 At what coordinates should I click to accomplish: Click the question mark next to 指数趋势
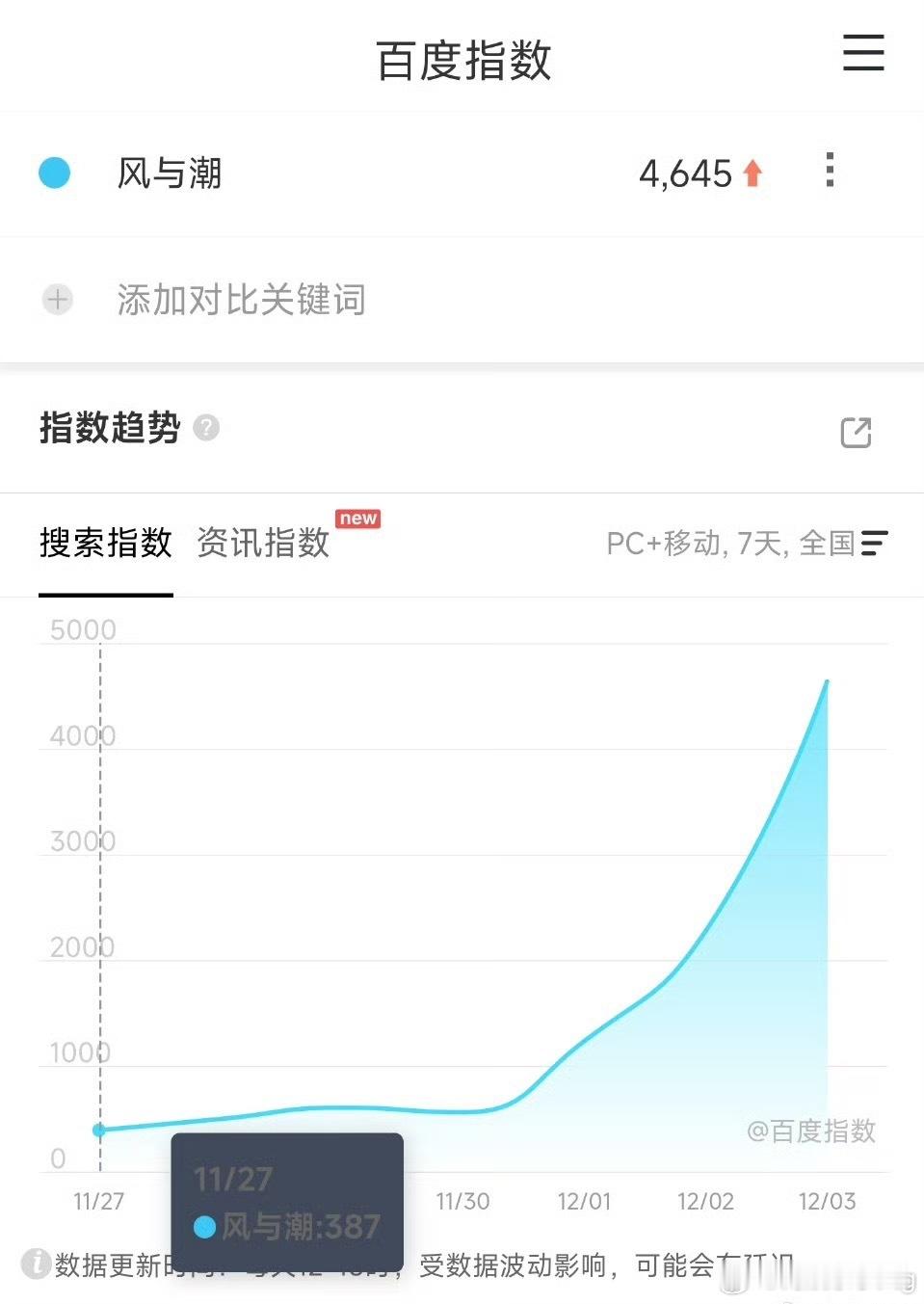coord(205,428)
